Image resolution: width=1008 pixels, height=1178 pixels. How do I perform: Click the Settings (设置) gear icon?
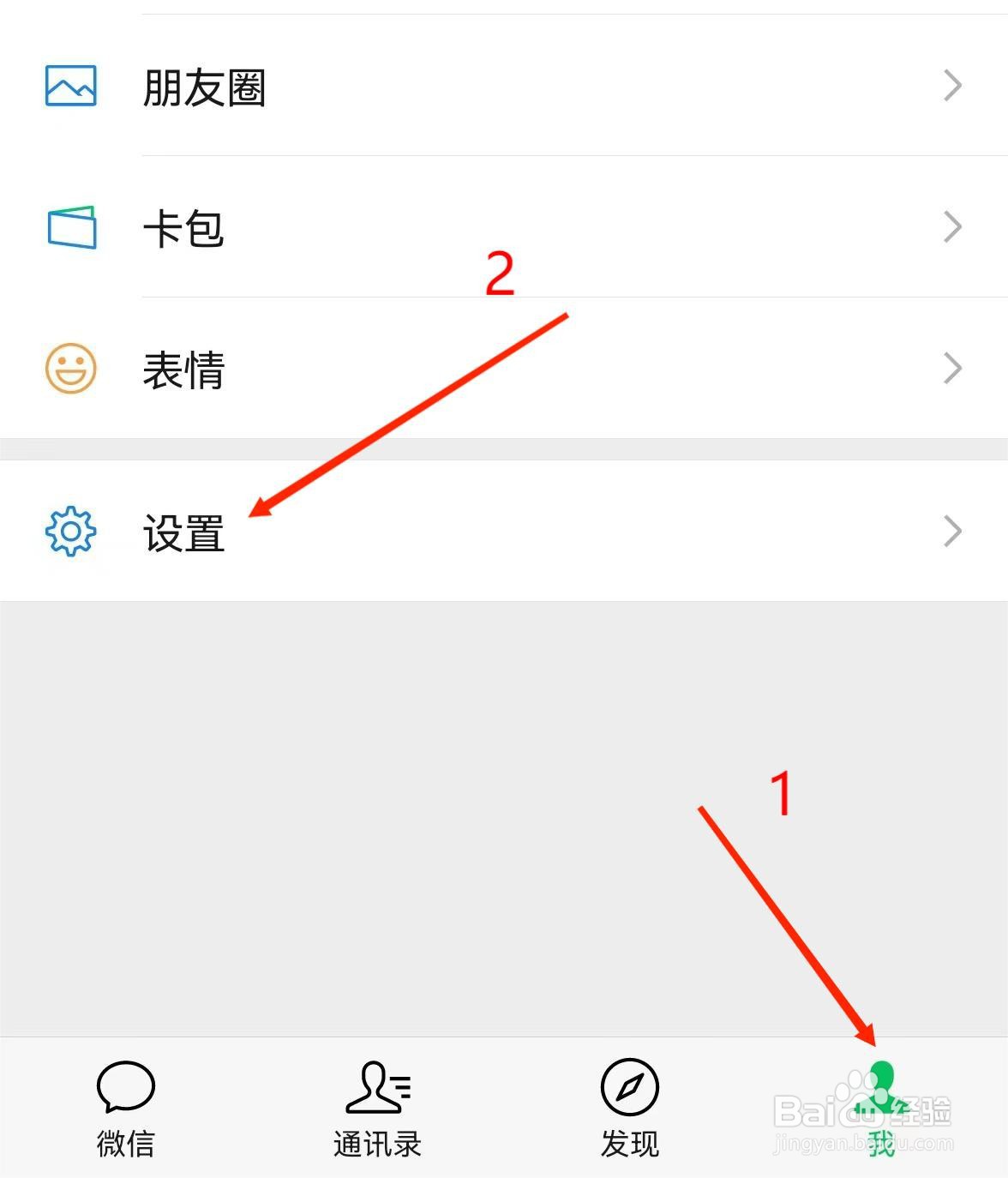pyautogui.click(x=70, y=532)
